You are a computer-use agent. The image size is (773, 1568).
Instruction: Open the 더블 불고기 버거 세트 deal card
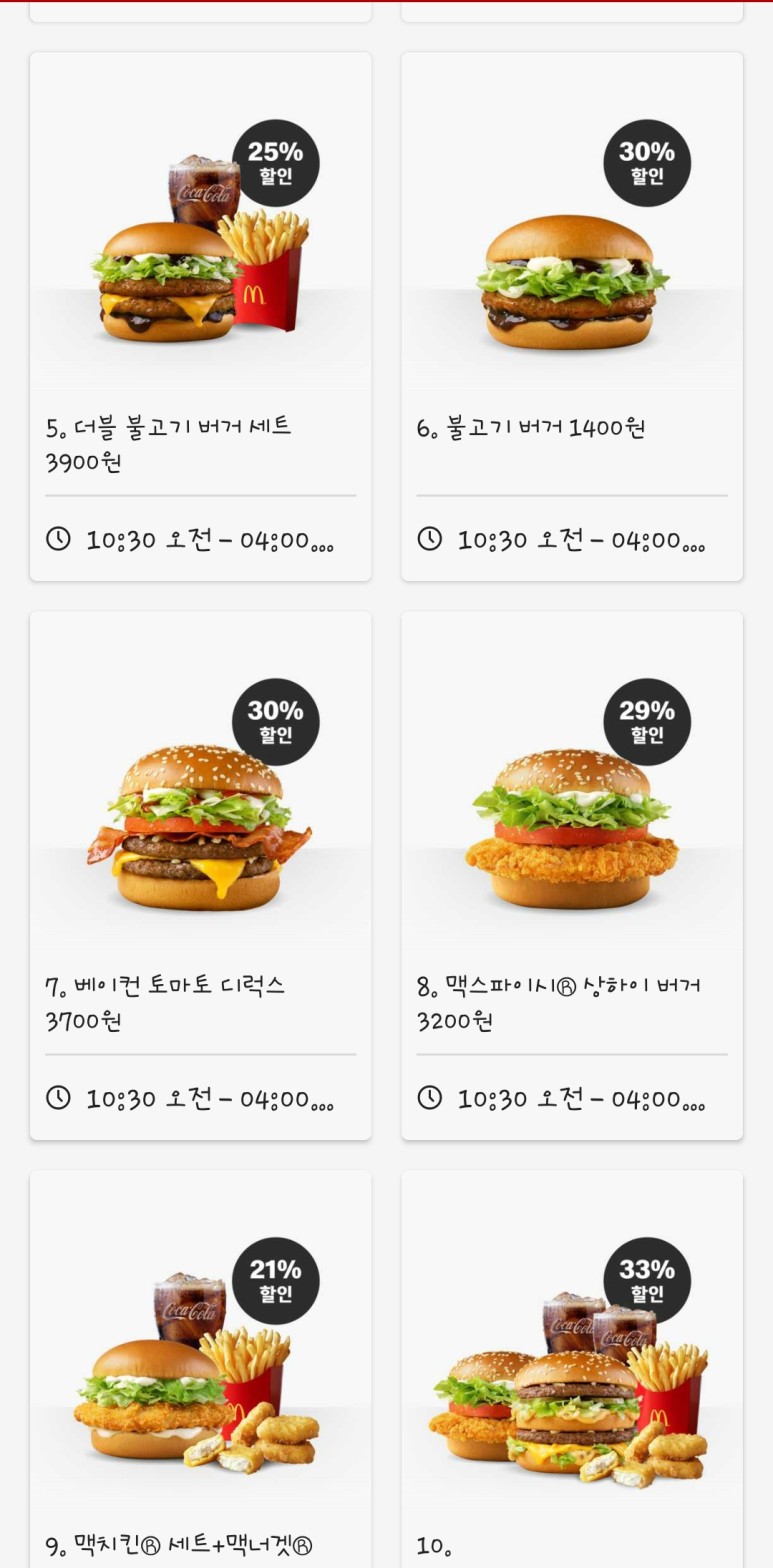click(200, 316)
